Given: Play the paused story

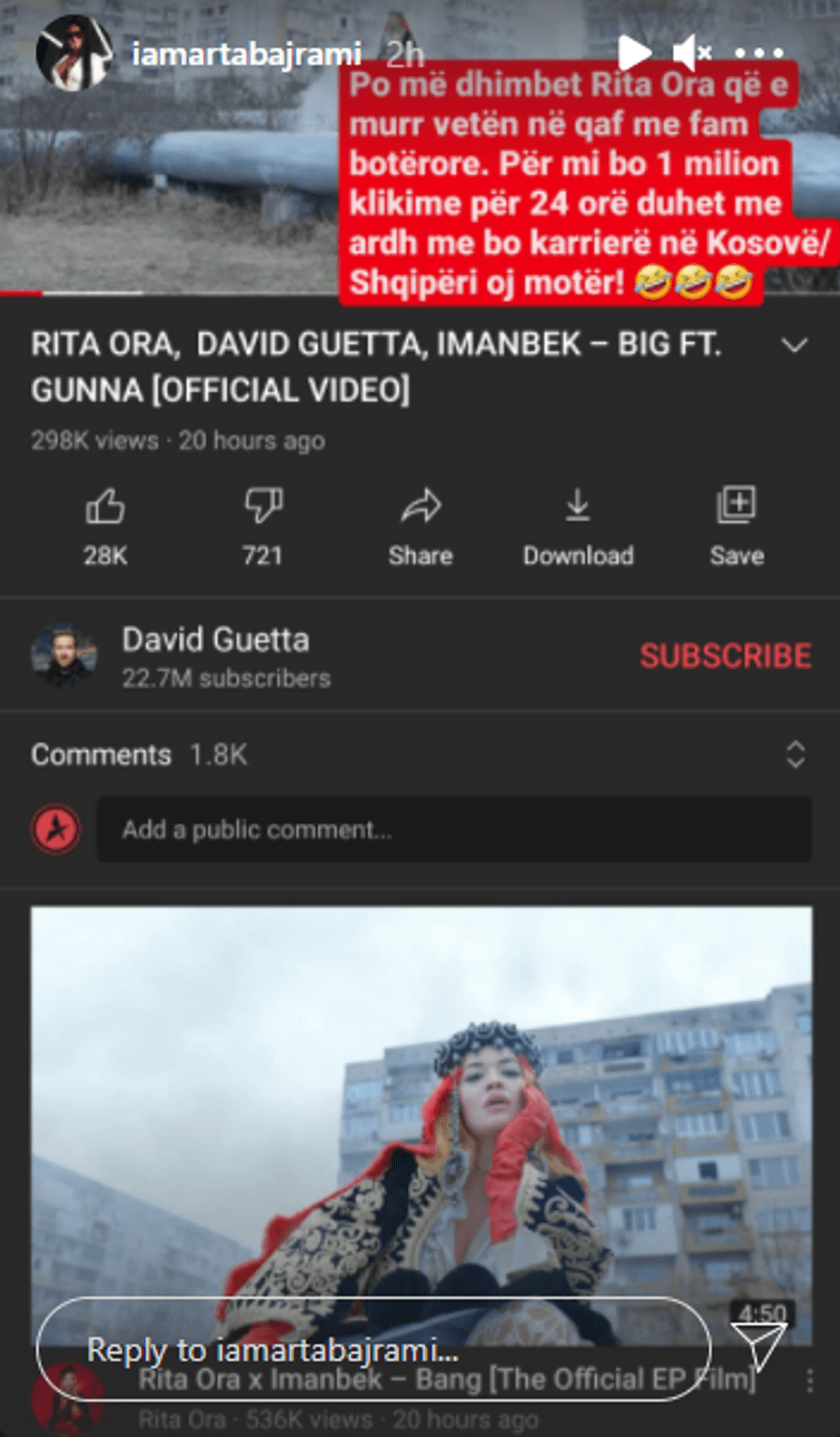Looking at the screenshot, I should coord(634,53).
